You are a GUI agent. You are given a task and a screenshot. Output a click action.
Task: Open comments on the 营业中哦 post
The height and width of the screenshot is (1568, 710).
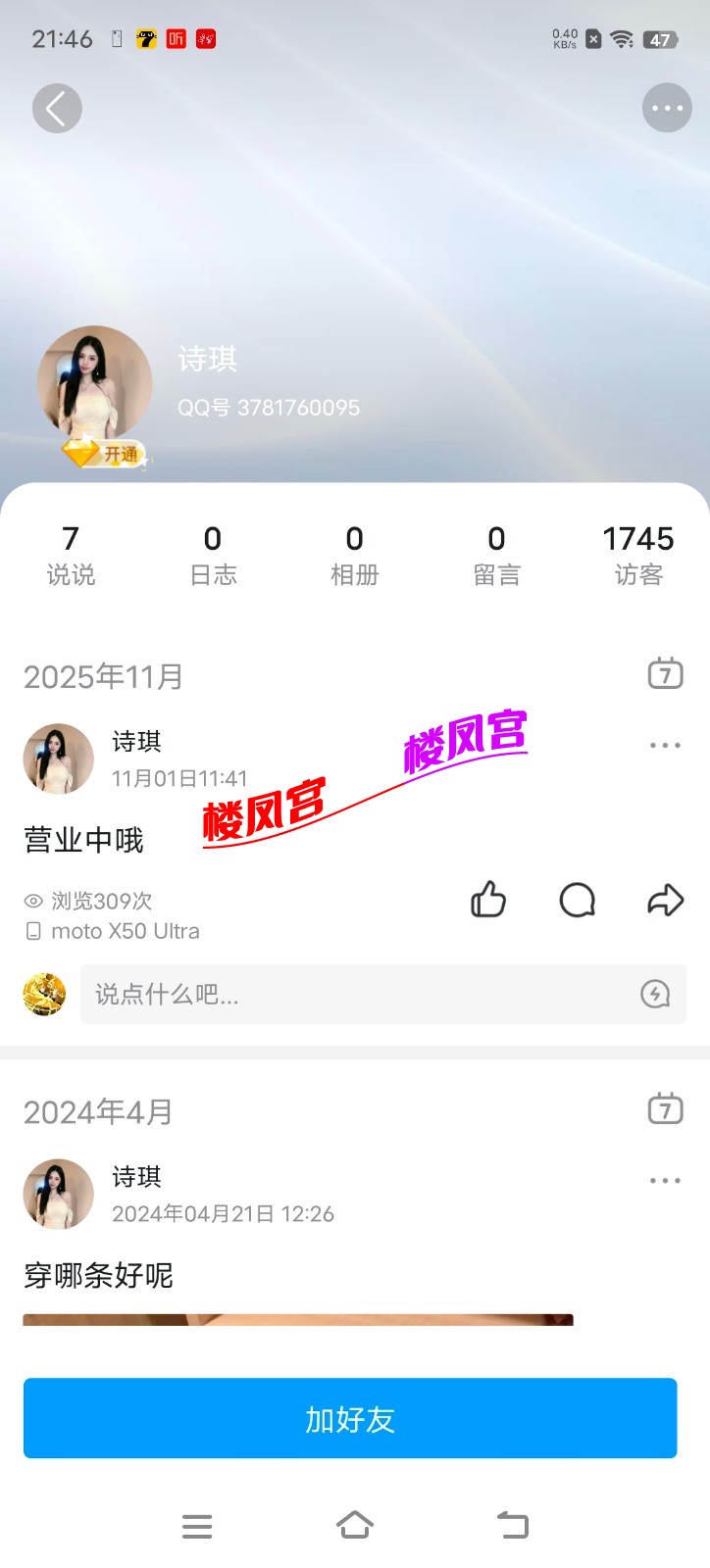pyautogui.click(x=577, y=900)
